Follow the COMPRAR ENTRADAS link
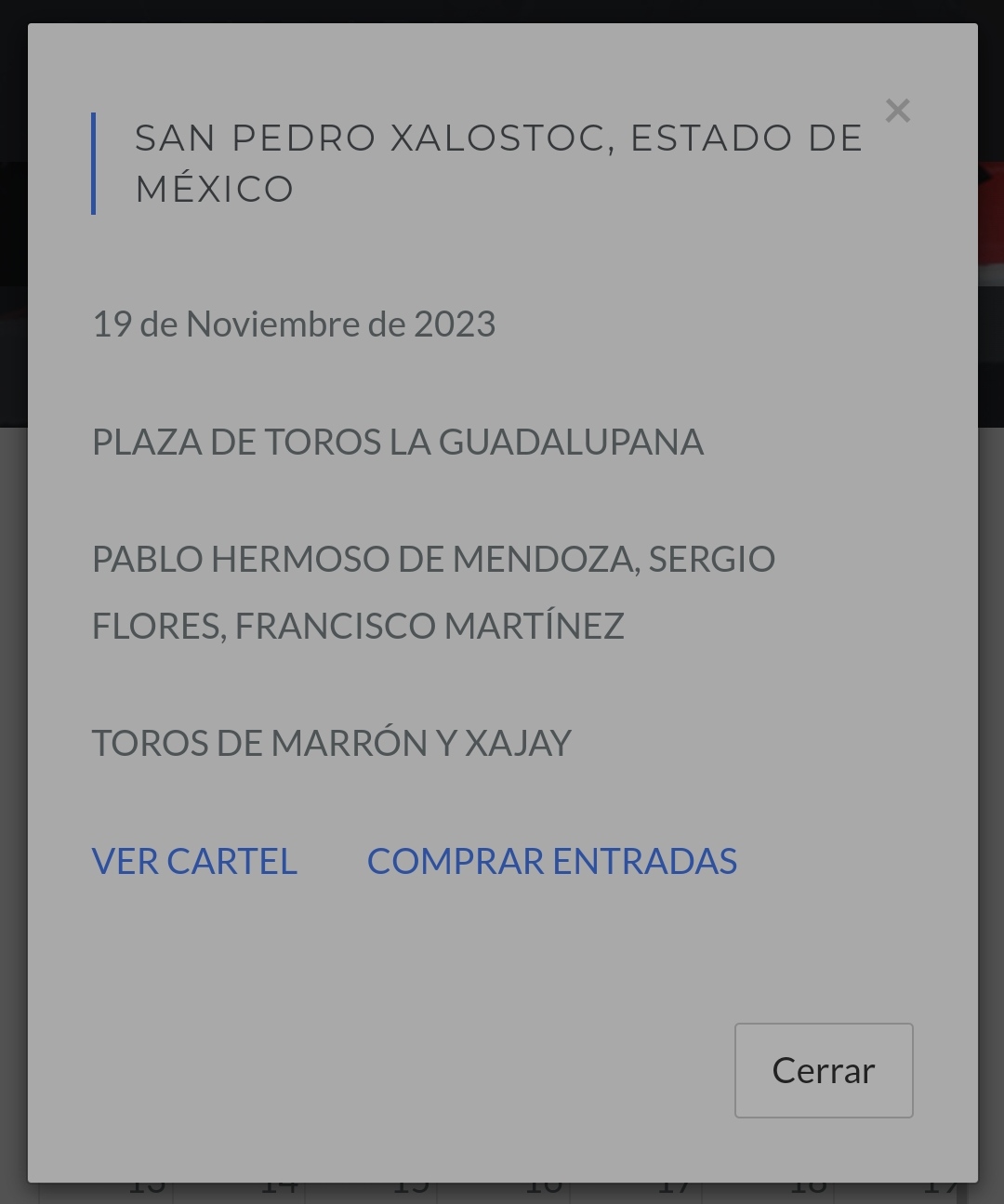 pos(552,862)
